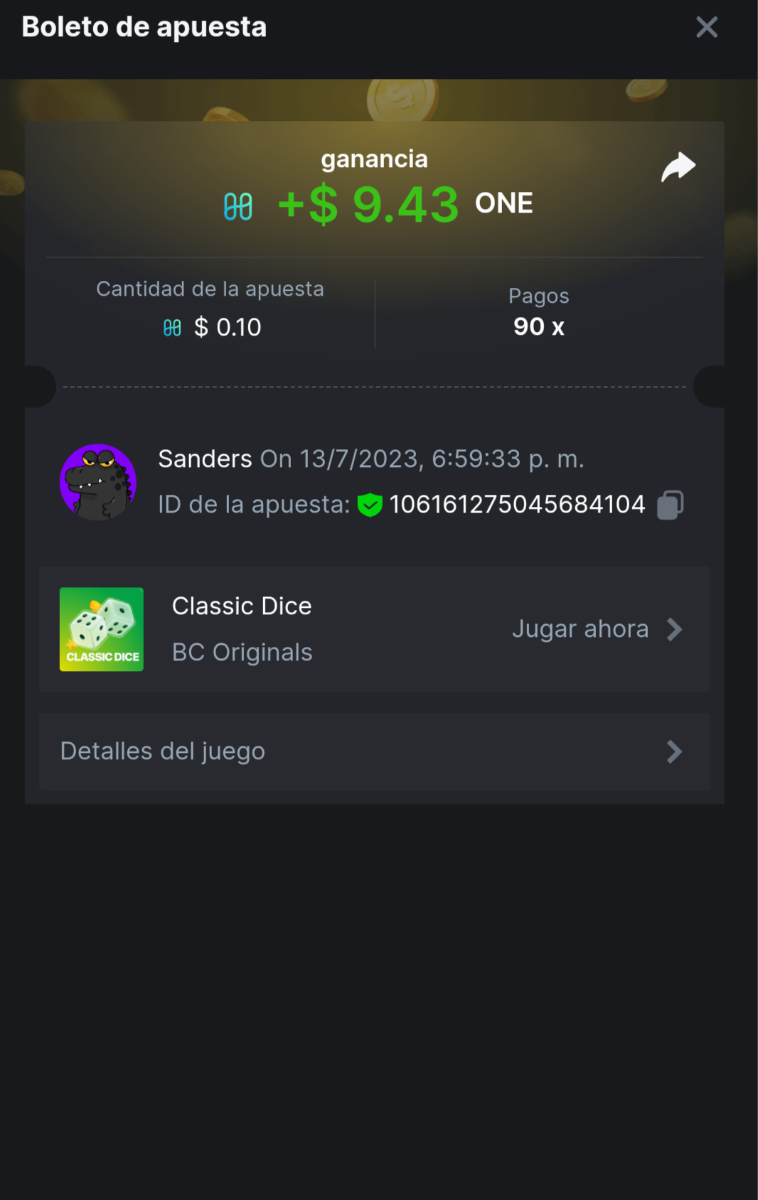Copy the bet ID number

(670, 505)
